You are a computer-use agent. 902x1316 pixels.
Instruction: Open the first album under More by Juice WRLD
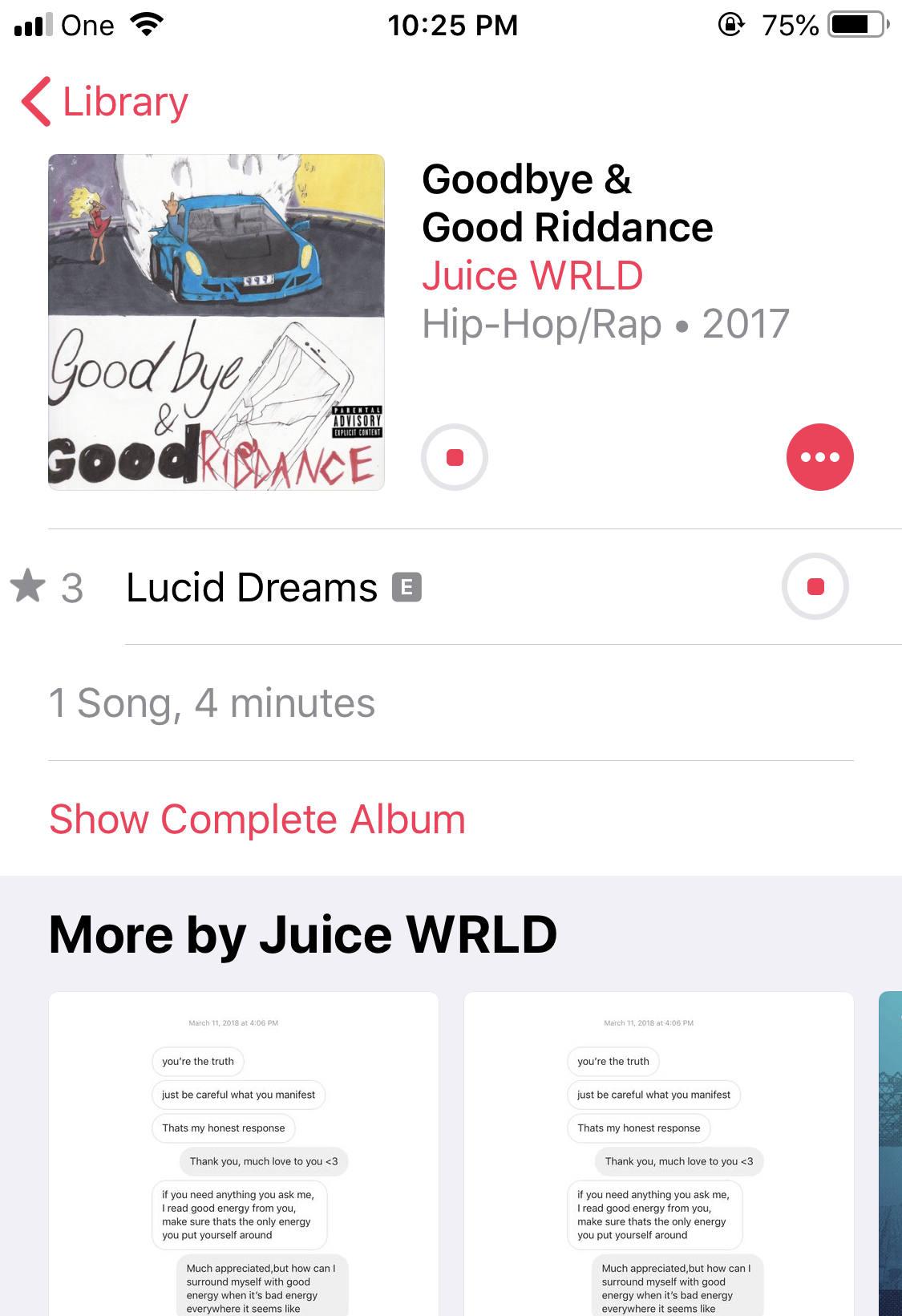point(244,1153)
